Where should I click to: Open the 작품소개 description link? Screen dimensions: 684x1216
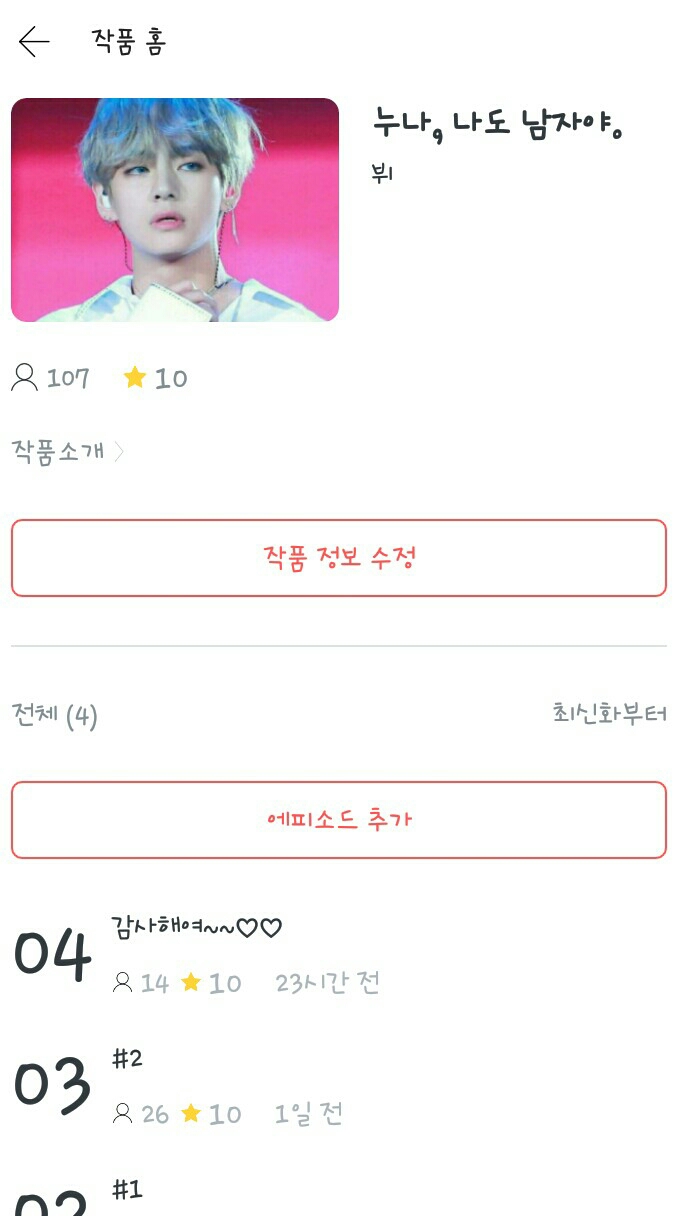click(x=68, y=452)
